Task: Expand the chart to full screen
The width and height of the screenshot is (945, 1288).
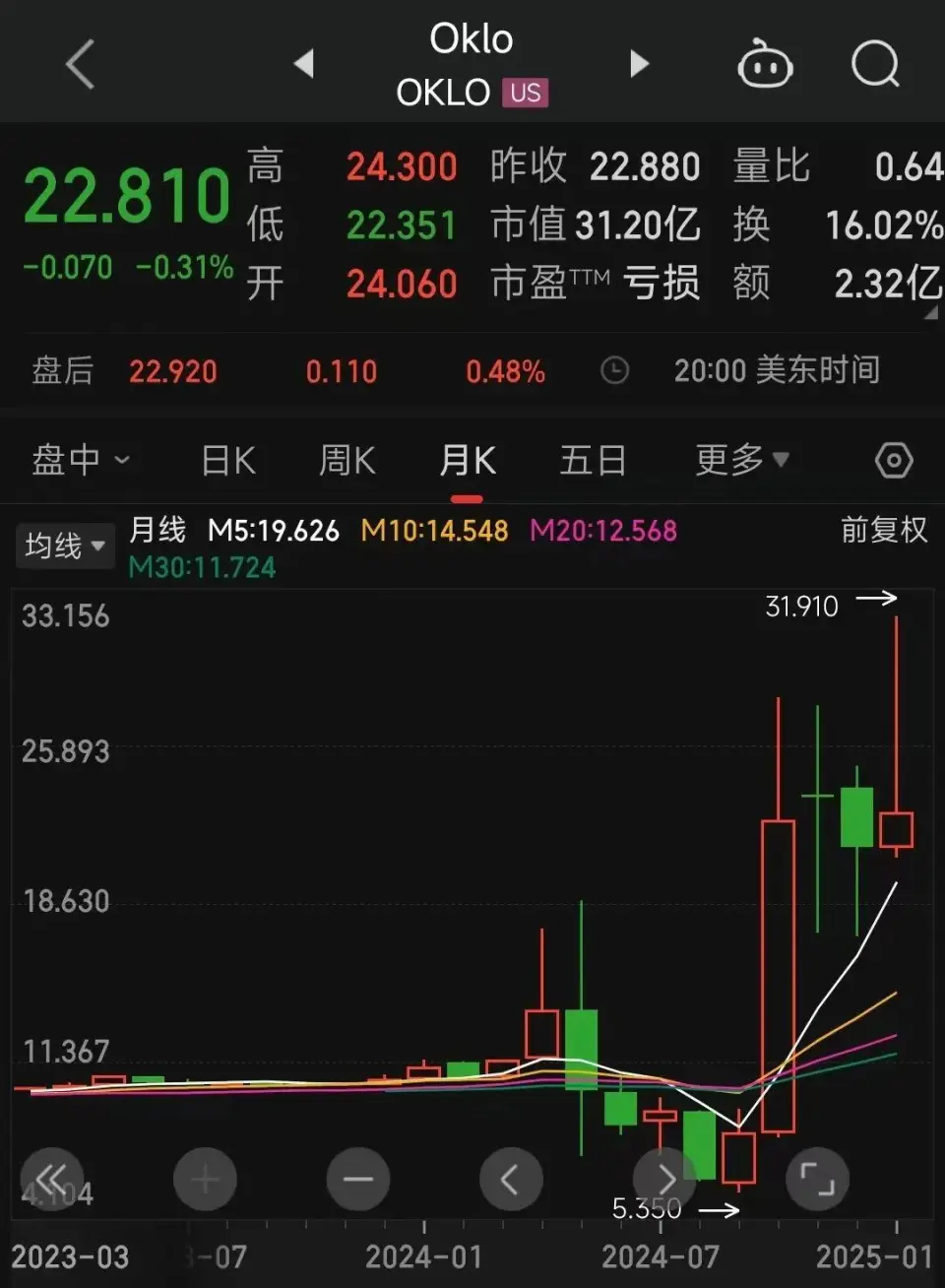Action: pos(817,1179)
